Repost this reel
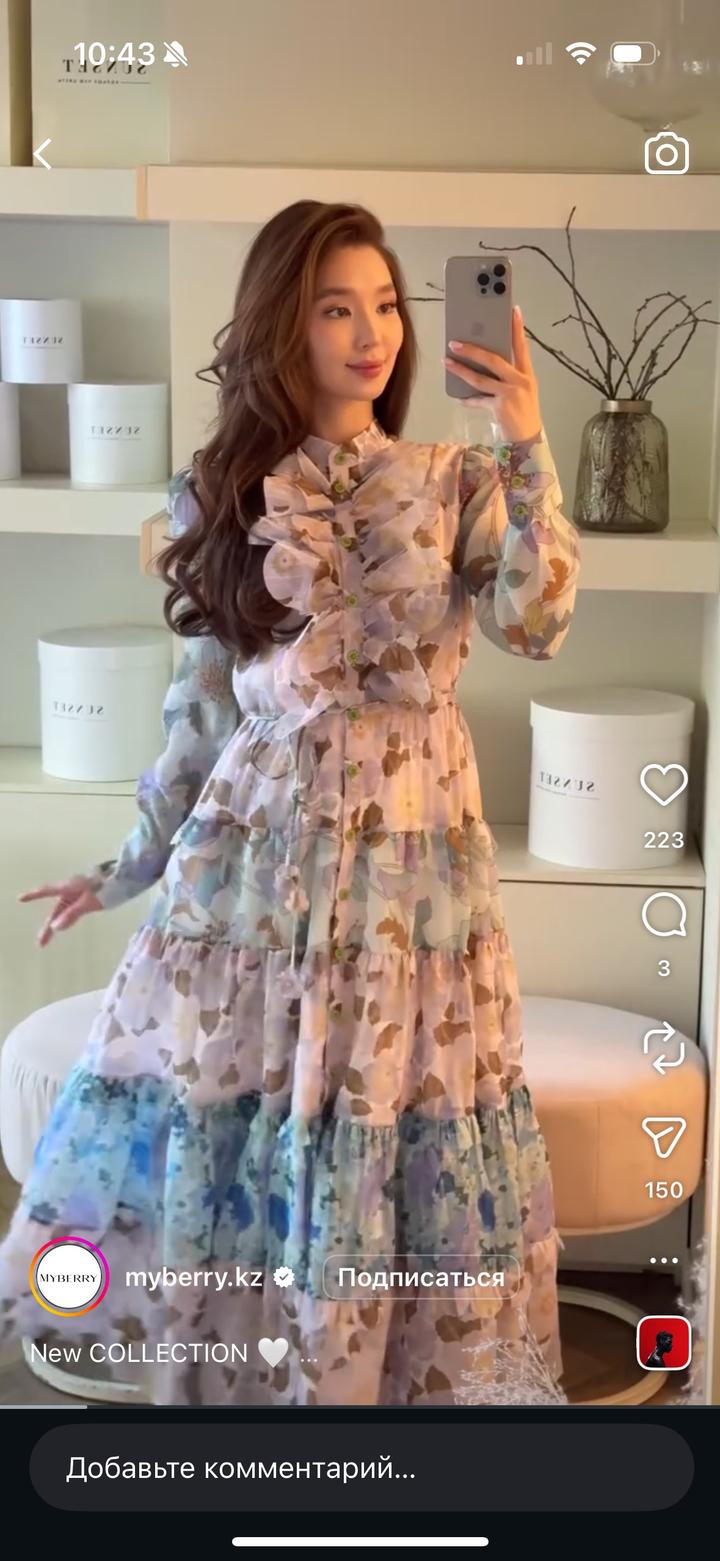720x1561 pixels. [x=664, y=1048]
